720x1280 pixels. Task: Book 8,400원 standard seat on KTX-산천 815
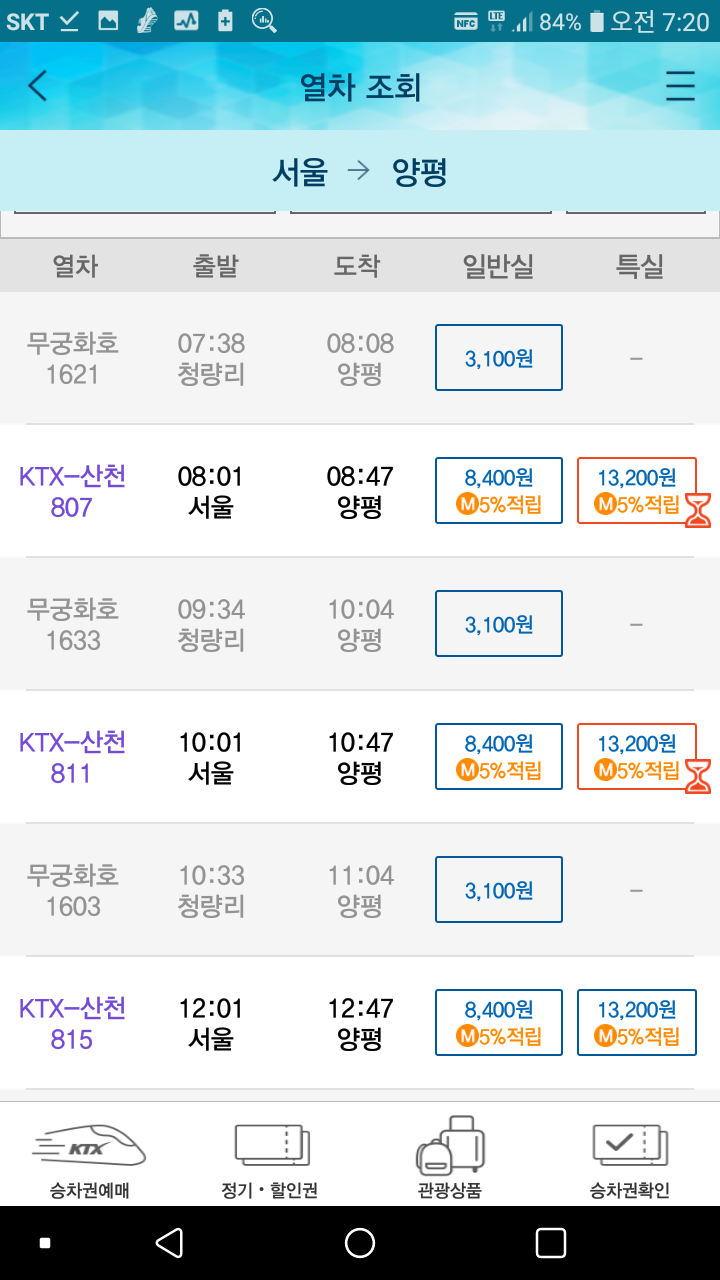click(499, 1022)
